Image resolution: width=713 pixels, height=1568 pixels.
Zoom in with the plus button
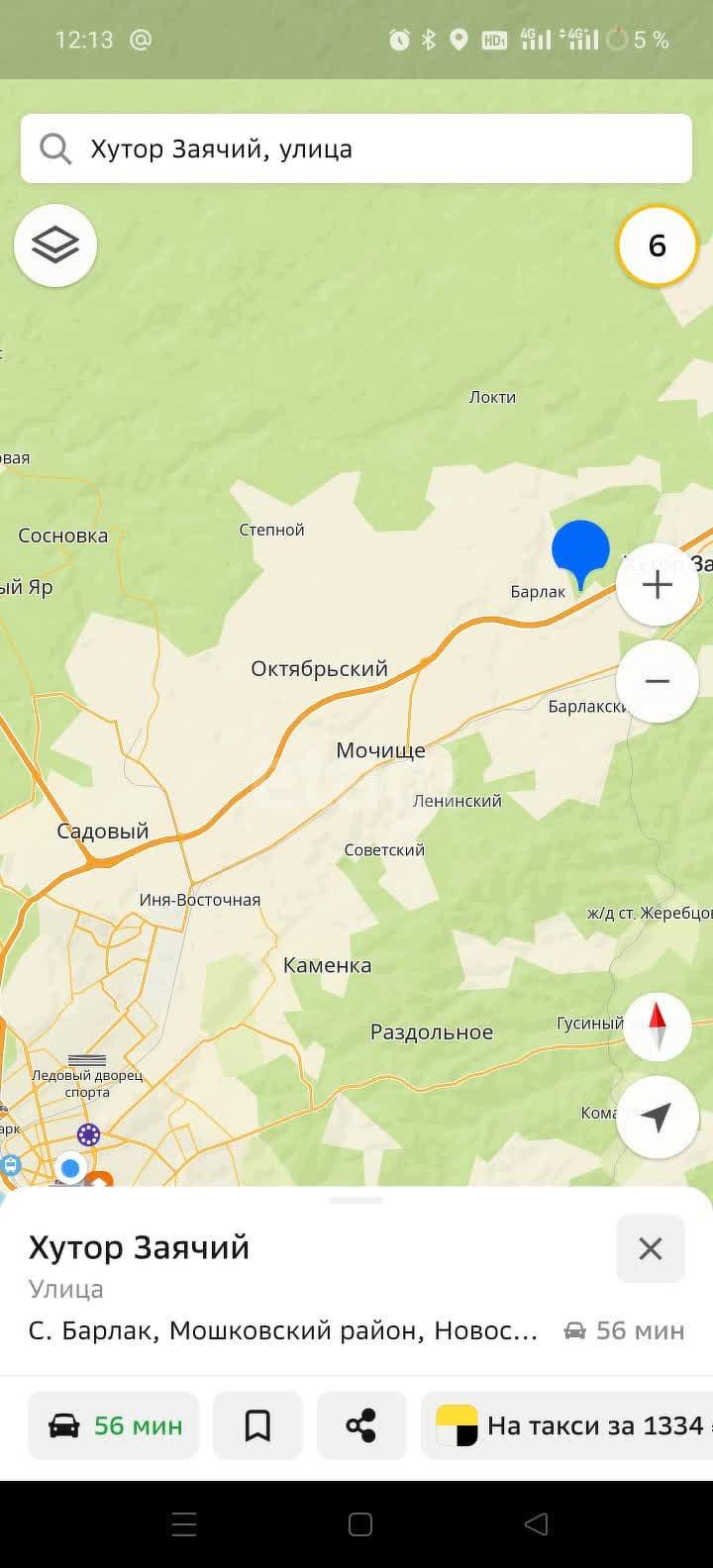click(658, 585)
